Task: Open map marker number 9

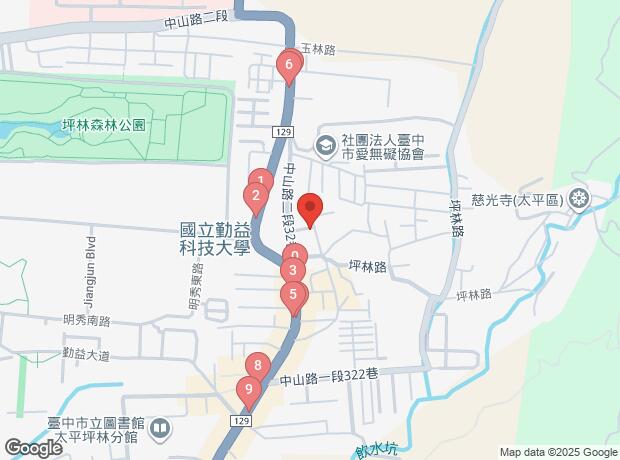Action: click(248, 390)
